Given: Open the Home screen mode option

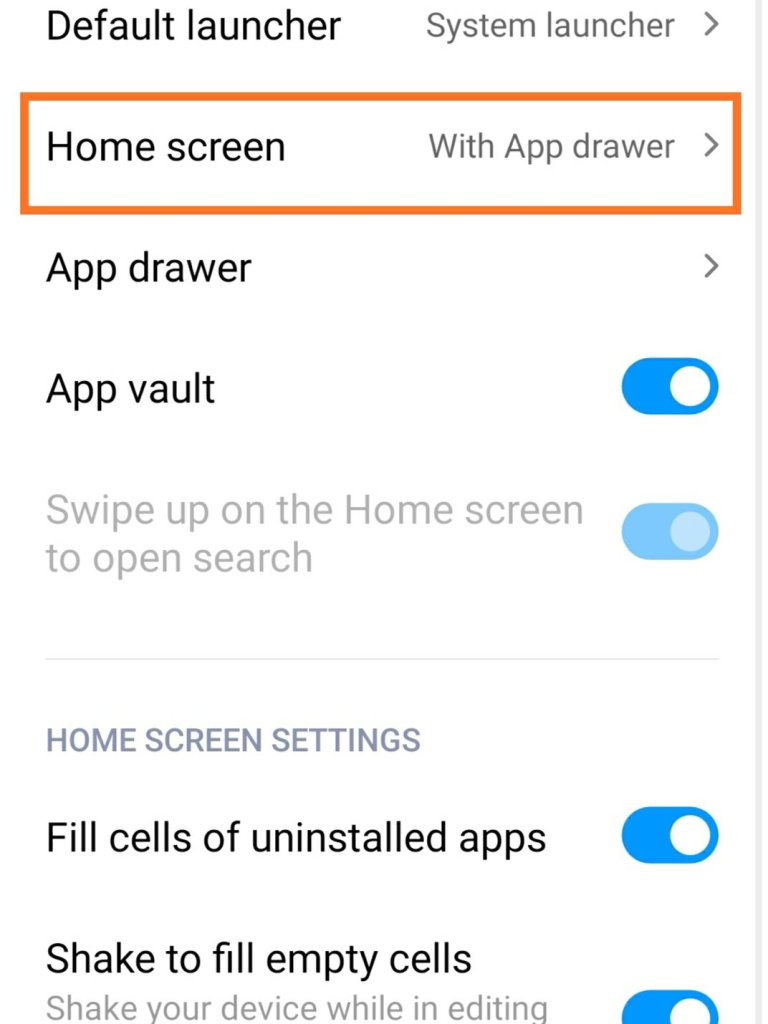Looking at the screenshot, I should pyautogui.click(x=380, y=147).
